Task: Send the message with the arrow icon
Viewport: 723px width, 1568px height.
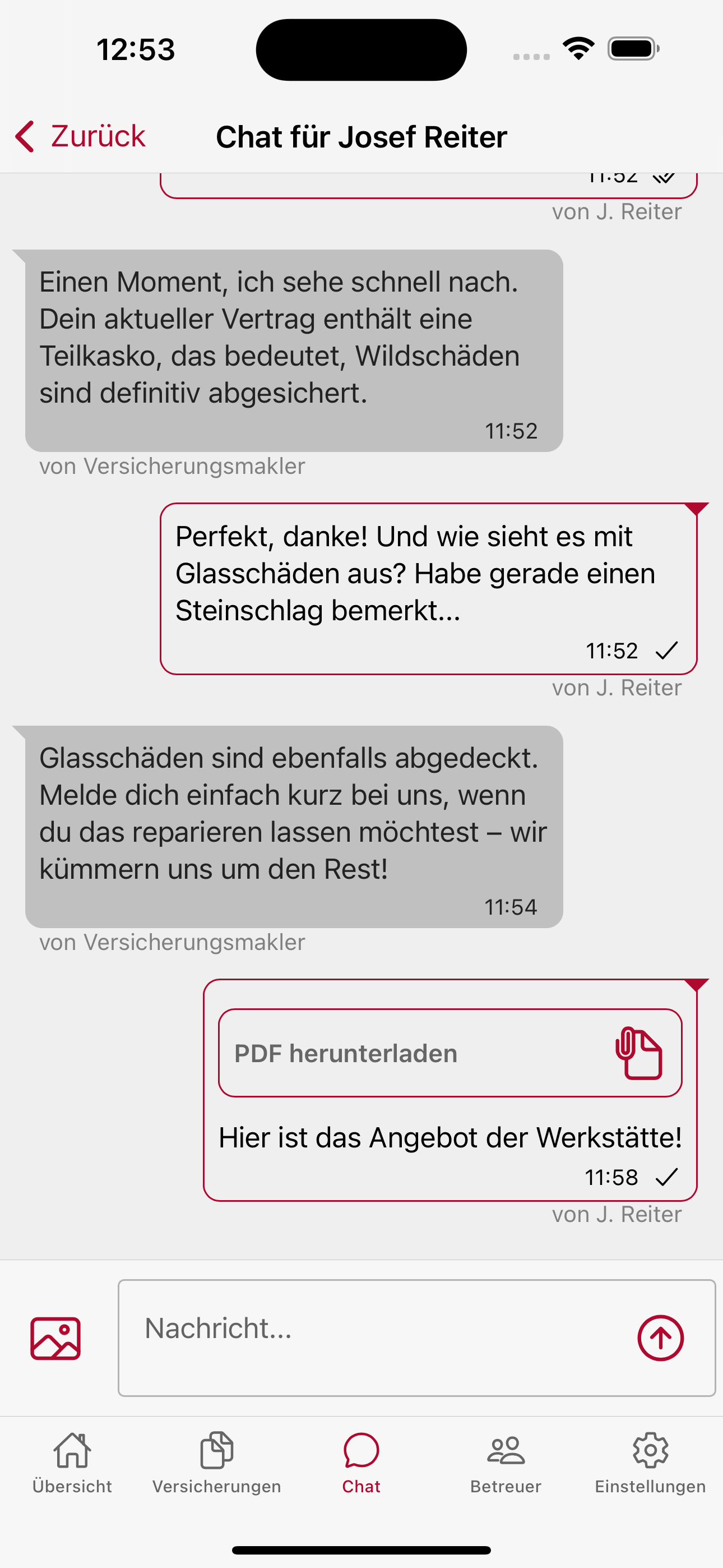Action: pyautogui.click(x=660, y=1338)
